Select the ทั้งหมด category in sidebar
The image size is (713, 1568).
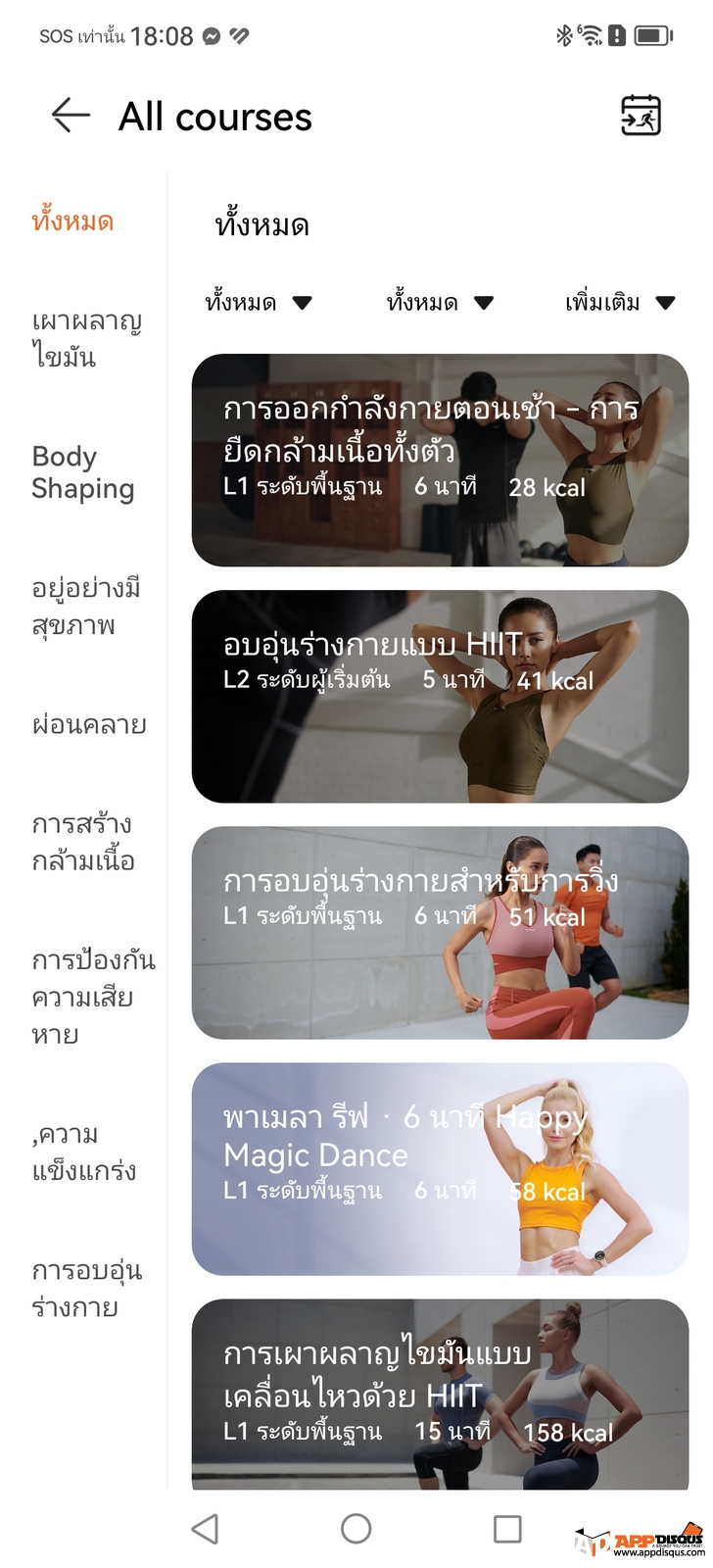73,221
